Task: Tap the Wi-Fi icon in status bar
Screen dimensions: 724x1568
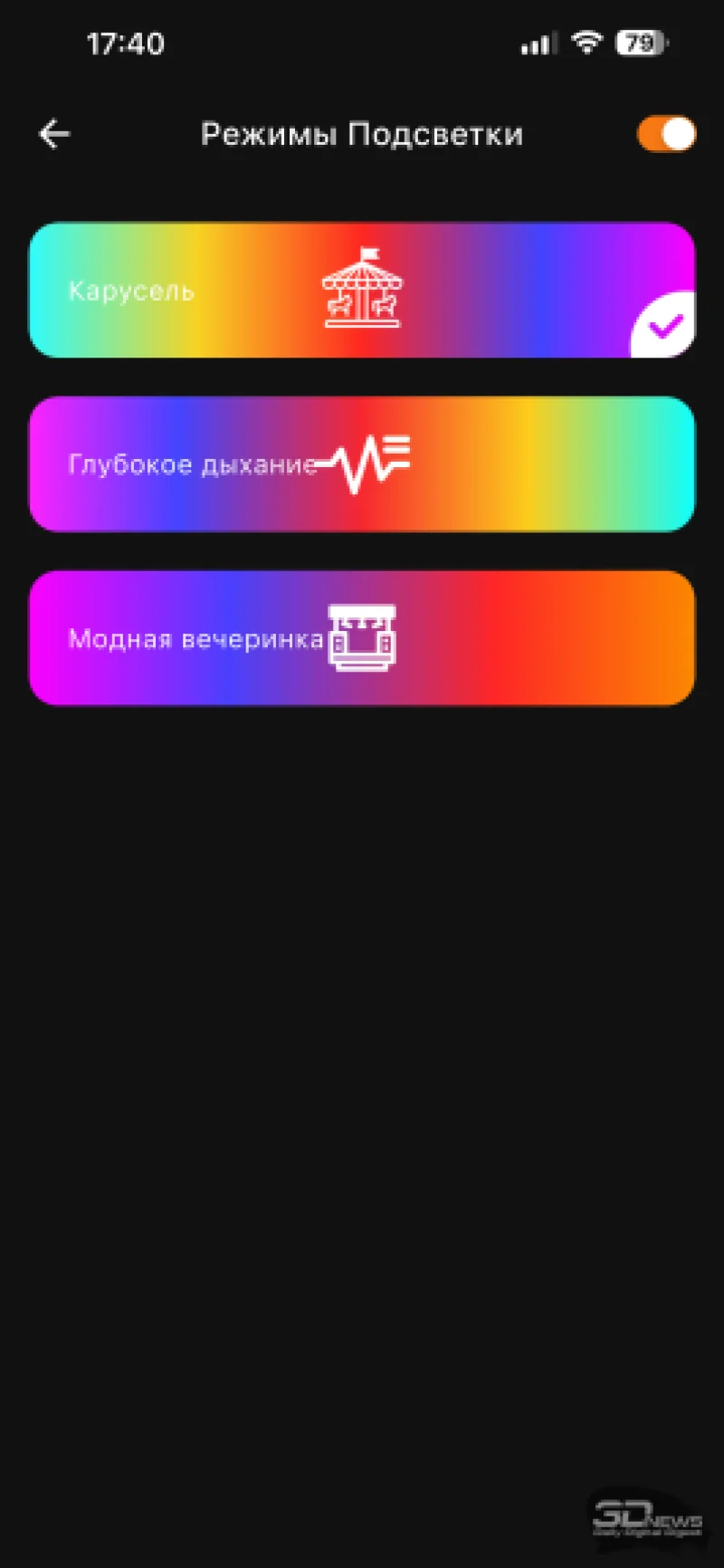Action: tap(586, 43)
